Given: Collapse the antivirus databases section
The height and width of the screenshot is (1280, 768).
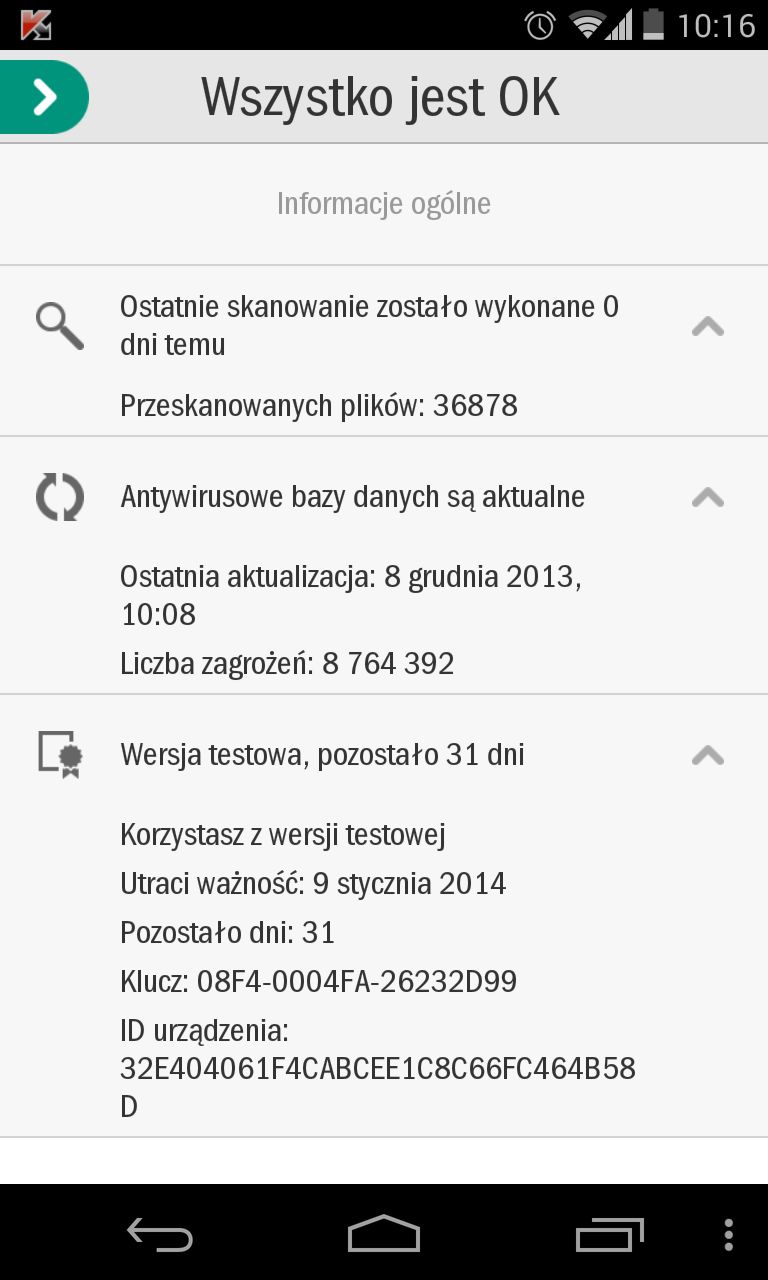Looking at the screenshot, I should point(708,497).
